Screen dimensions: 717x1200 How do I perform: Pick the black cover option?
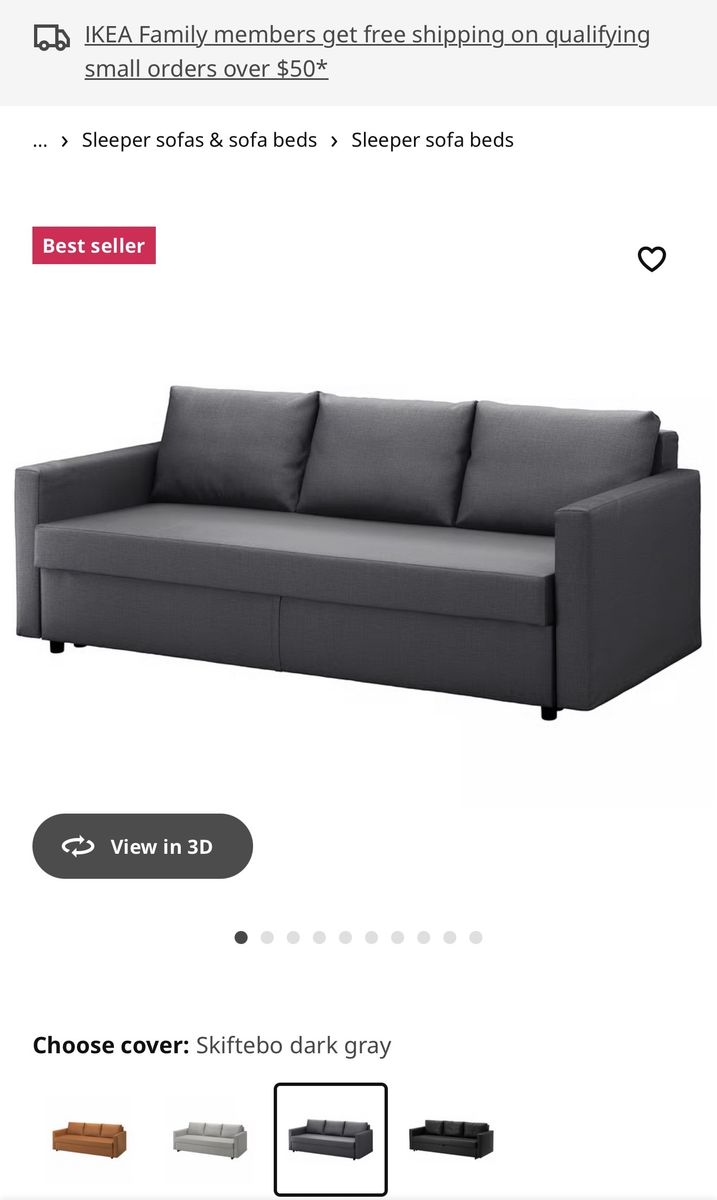coord(450,1138)
